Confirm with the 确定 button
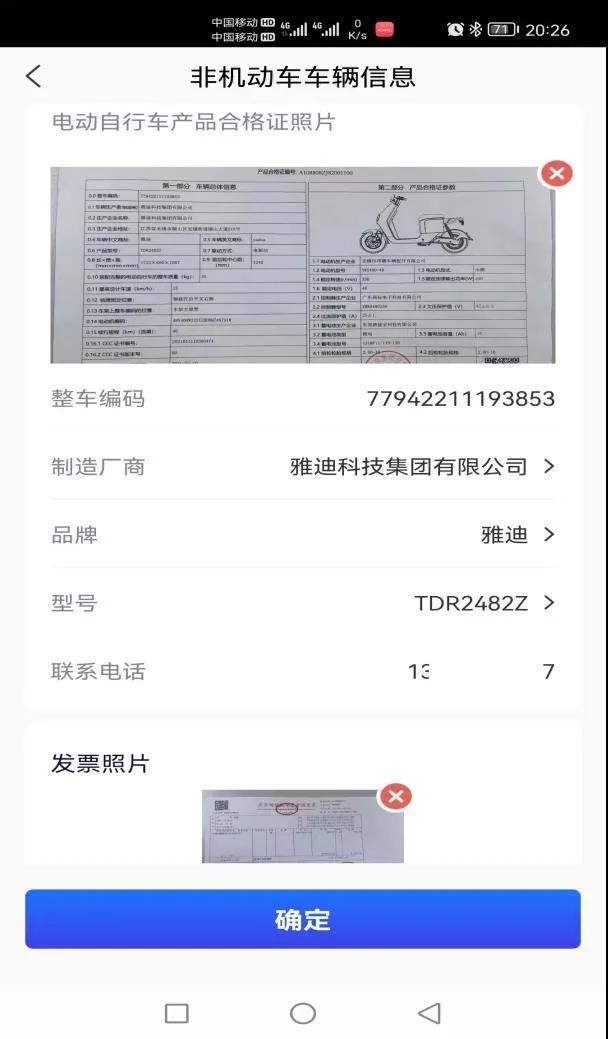Image resolution: width=608 pixels, height=1039 pixels. click(303, 919)
